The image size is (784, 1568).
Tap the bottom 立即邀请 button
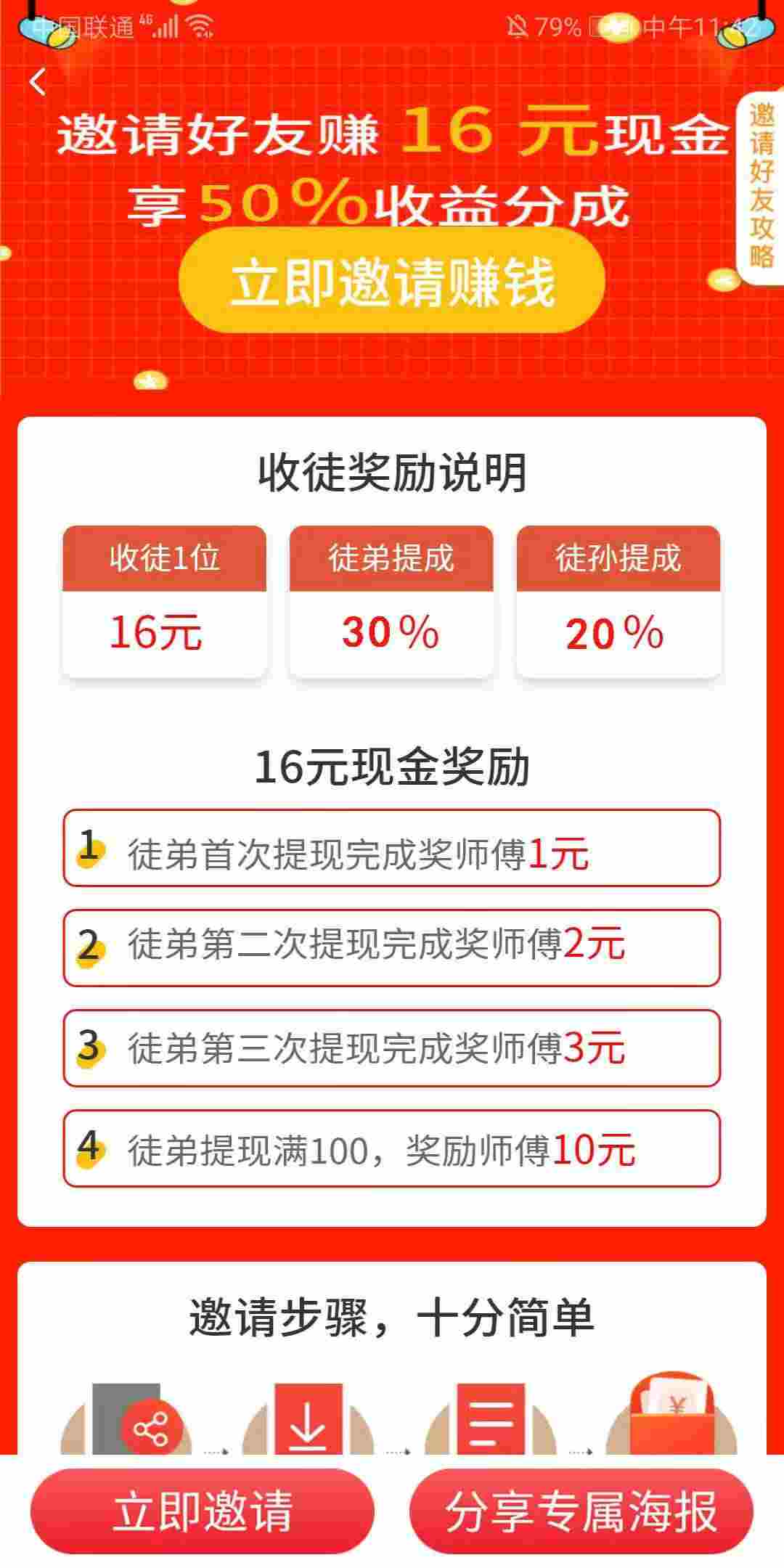point(203,1511)
